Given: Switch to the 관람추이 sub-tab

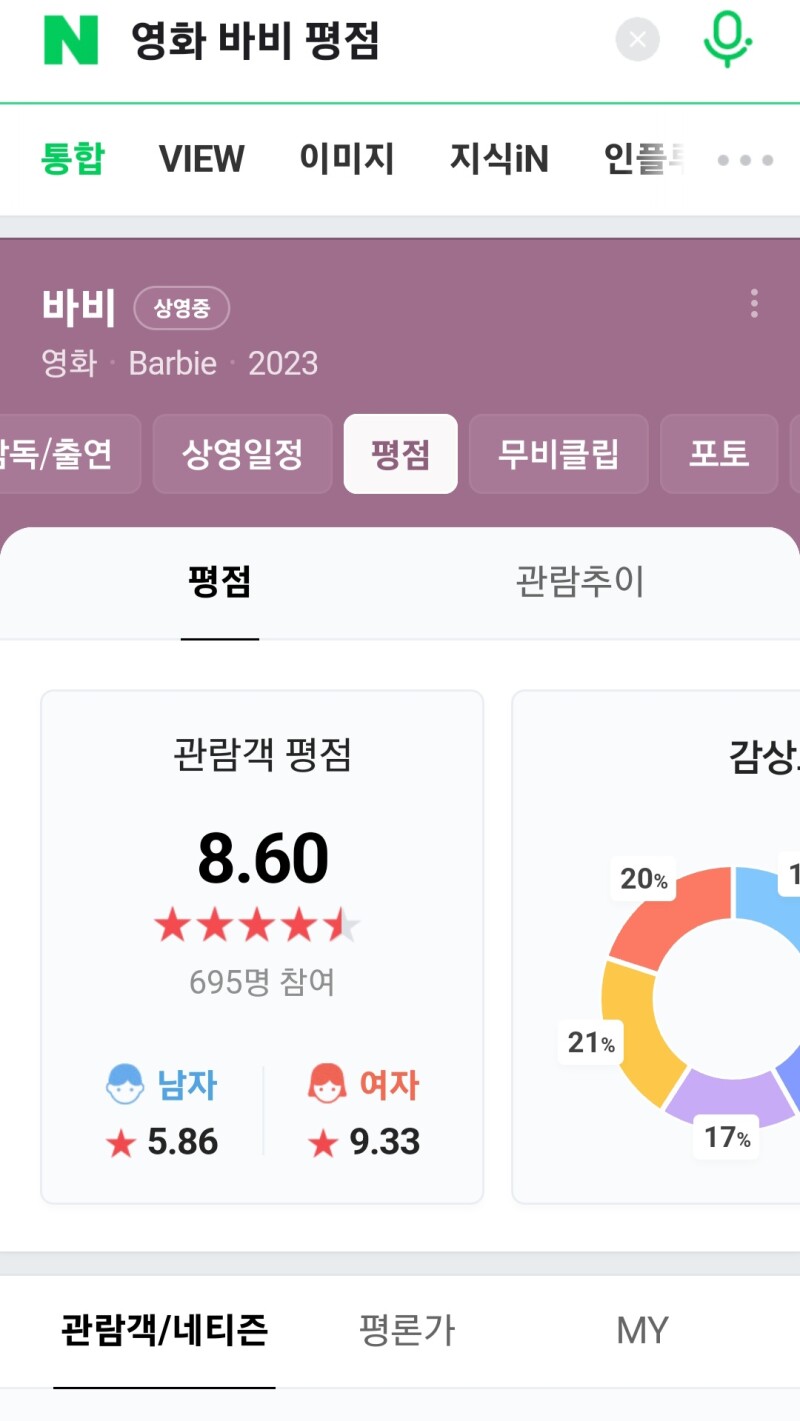Looking at the screenshot, I should click(x=580, y=581).
